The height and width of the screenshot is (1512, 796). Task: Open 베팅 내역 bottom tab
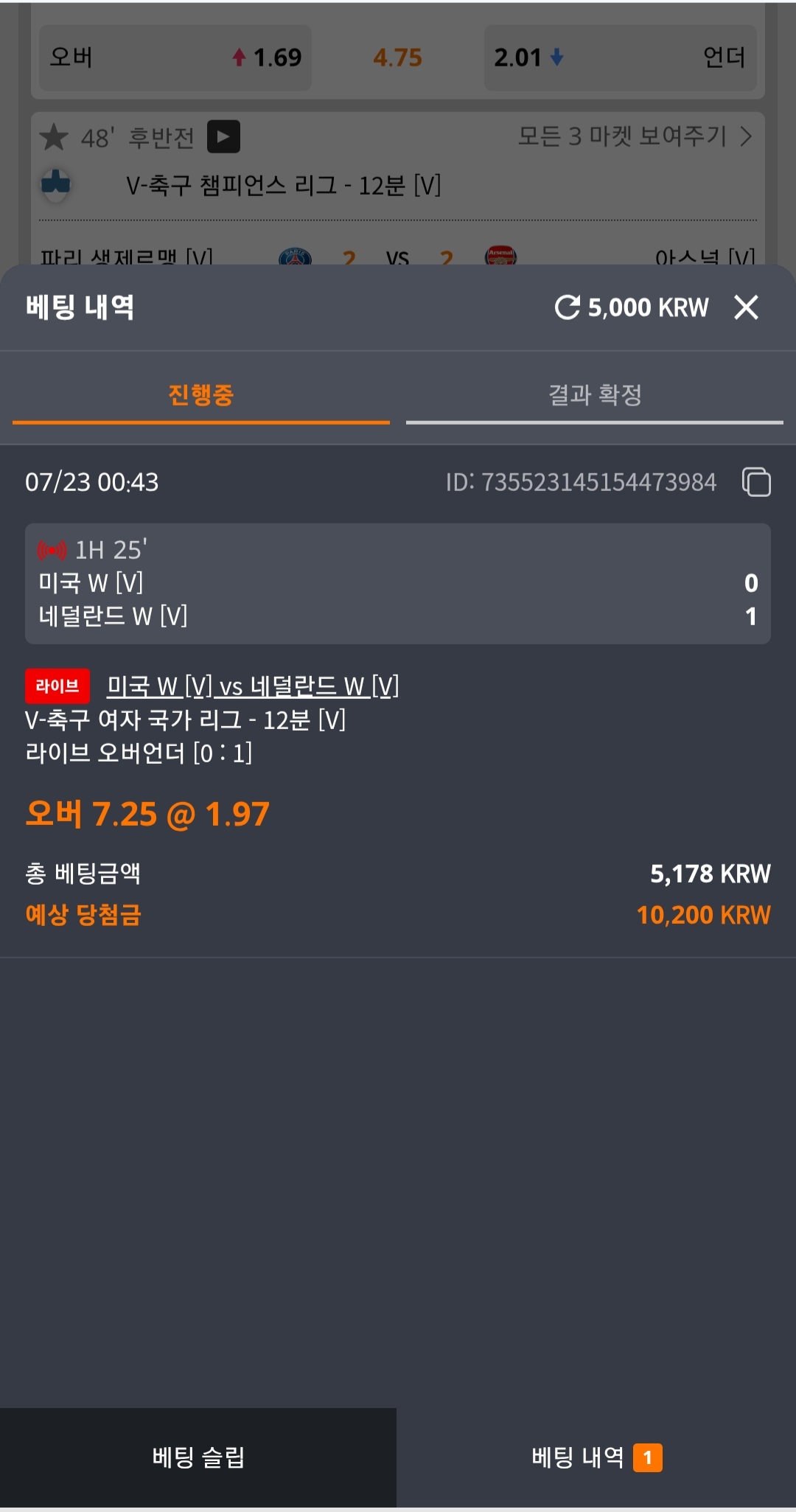596,1457
